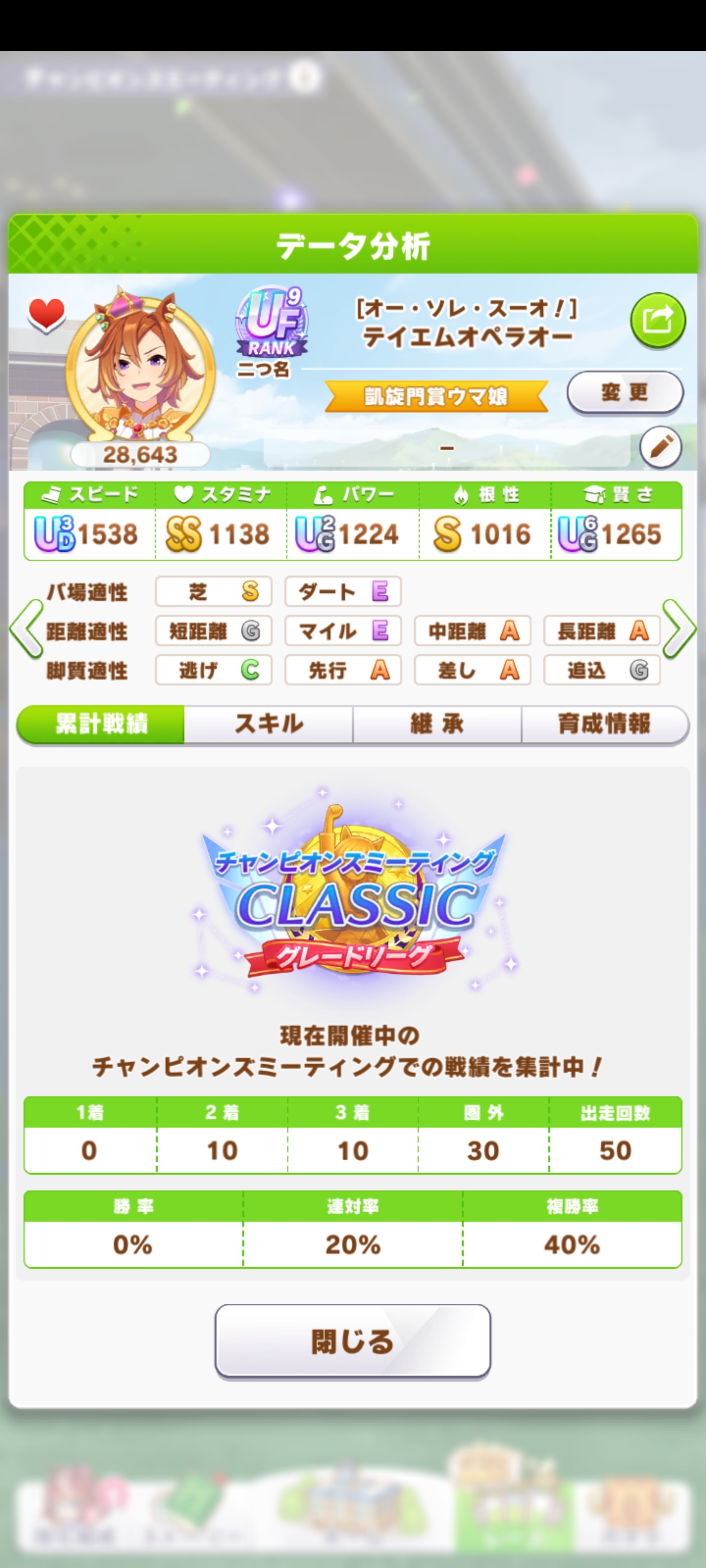Image resolution: width=706 pixels, height=1568 pixels.
Task: Select the 累計戦績 tab
Action: tap(101, 724)
